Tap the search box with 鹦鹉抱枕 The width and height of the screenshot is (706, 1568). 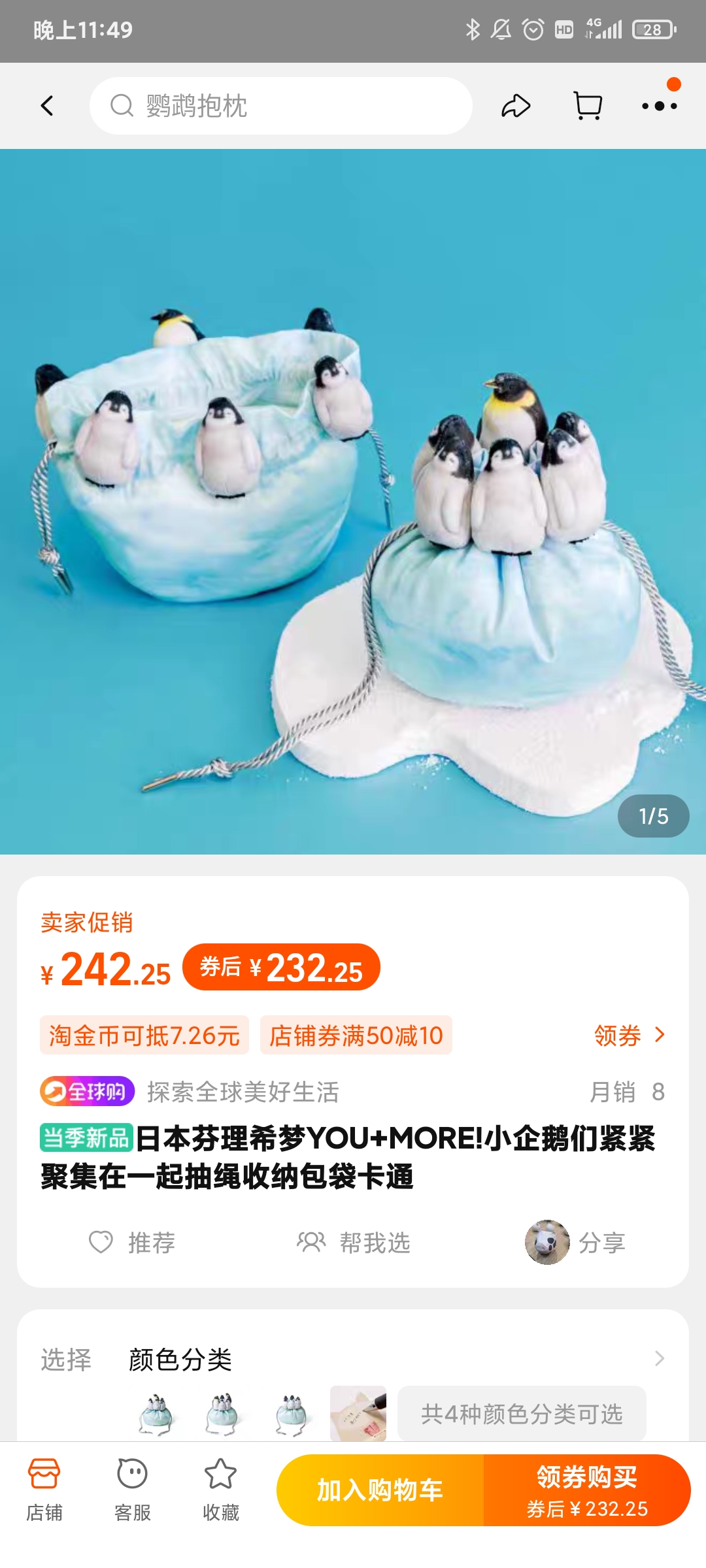(x=281, y=106)
